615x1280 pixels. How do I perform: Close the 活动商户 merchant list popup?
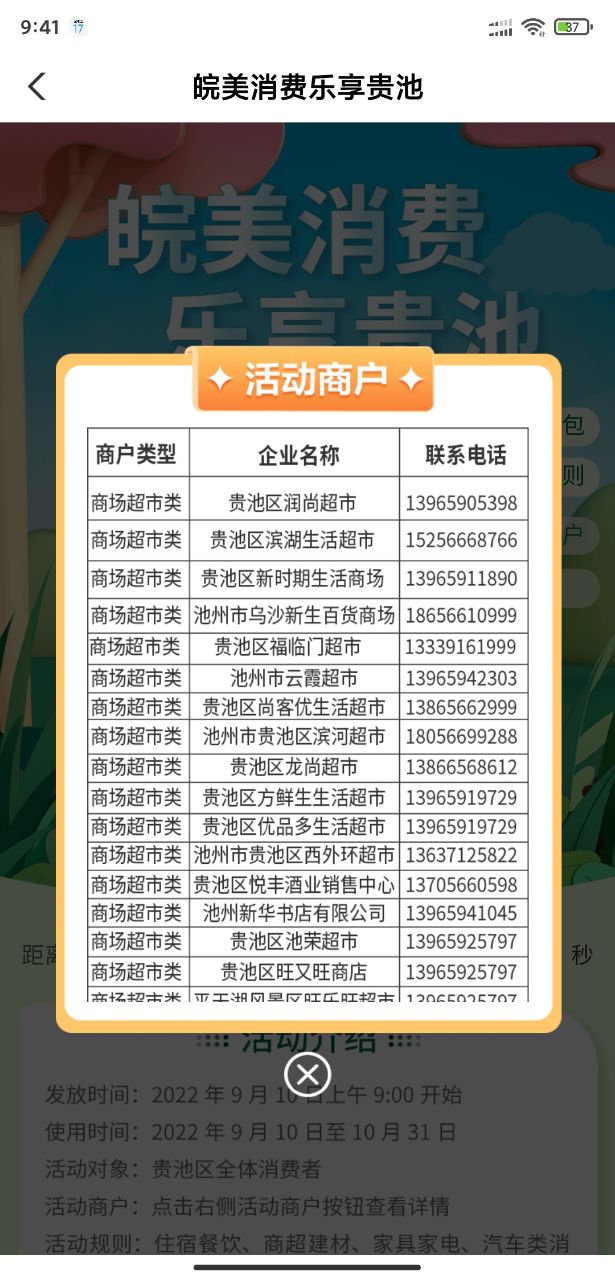pyautogui.click(x=307, y=1075)
